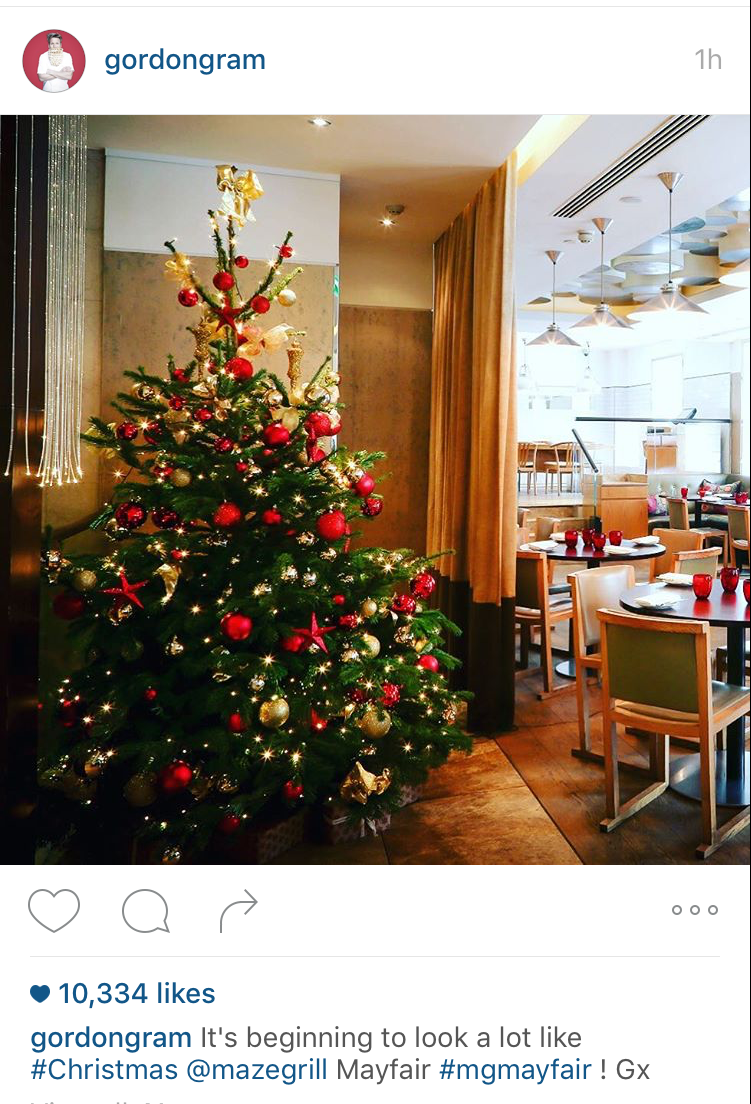Open the #Christmas hashtag

[104, 1070]
